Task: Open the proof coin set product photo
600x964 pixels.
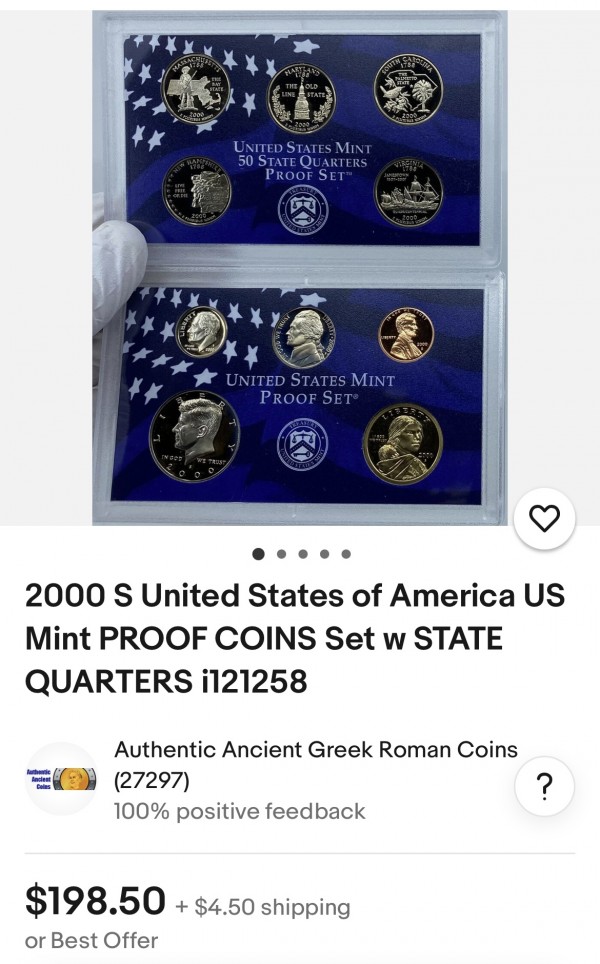Action: [x=300, y=265]
